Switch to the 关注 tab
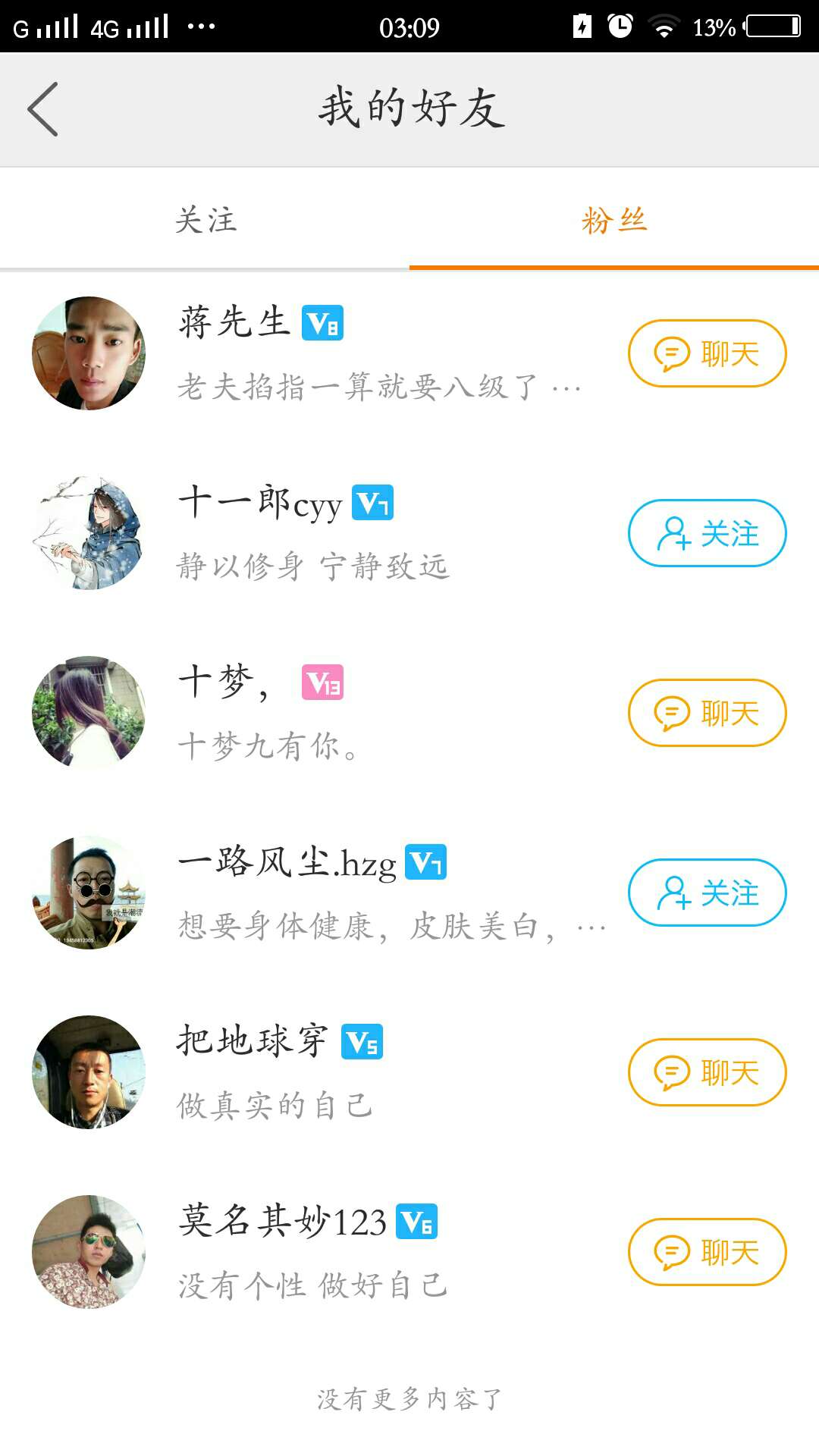 point(205,220)
